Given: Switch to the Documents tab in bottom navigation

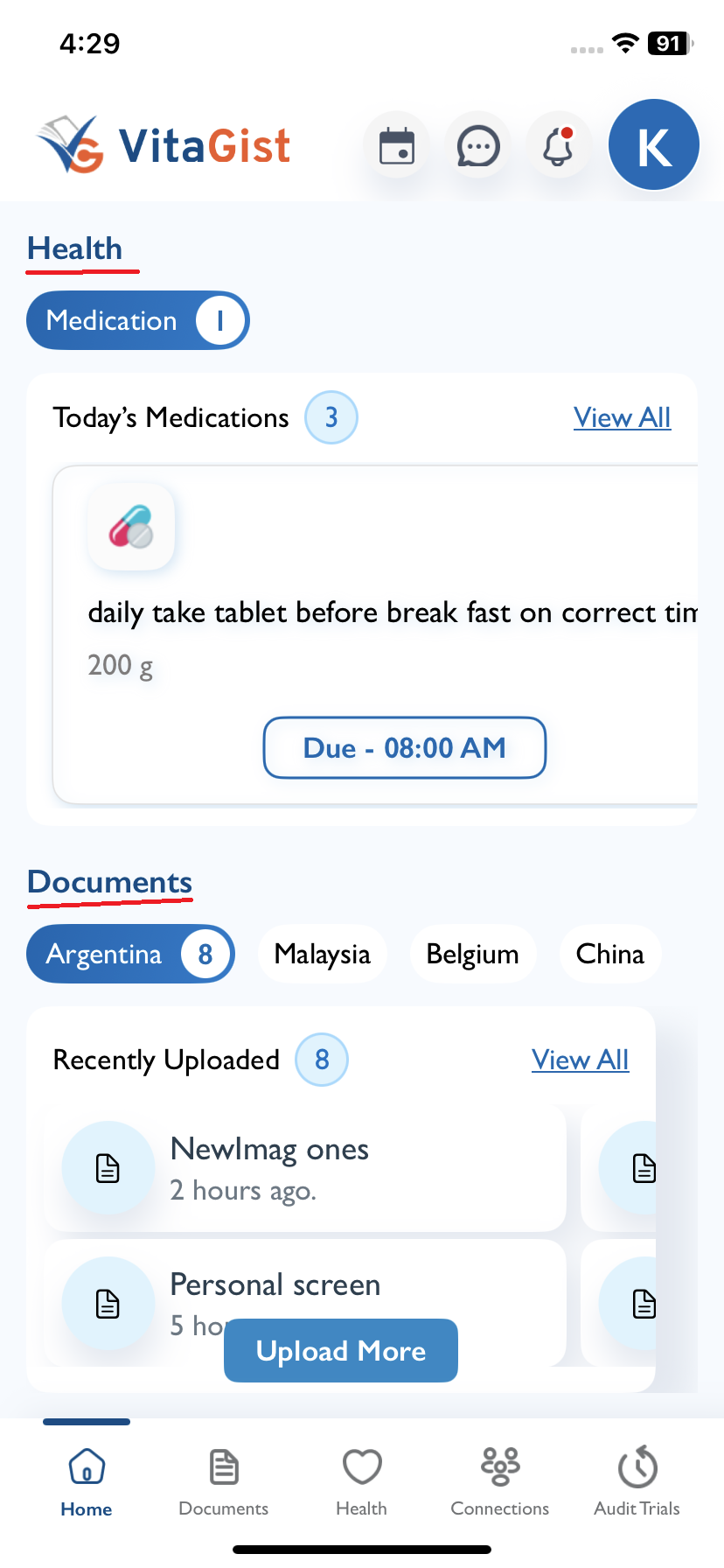Looking at the screenshot, I should [224, 1481].
